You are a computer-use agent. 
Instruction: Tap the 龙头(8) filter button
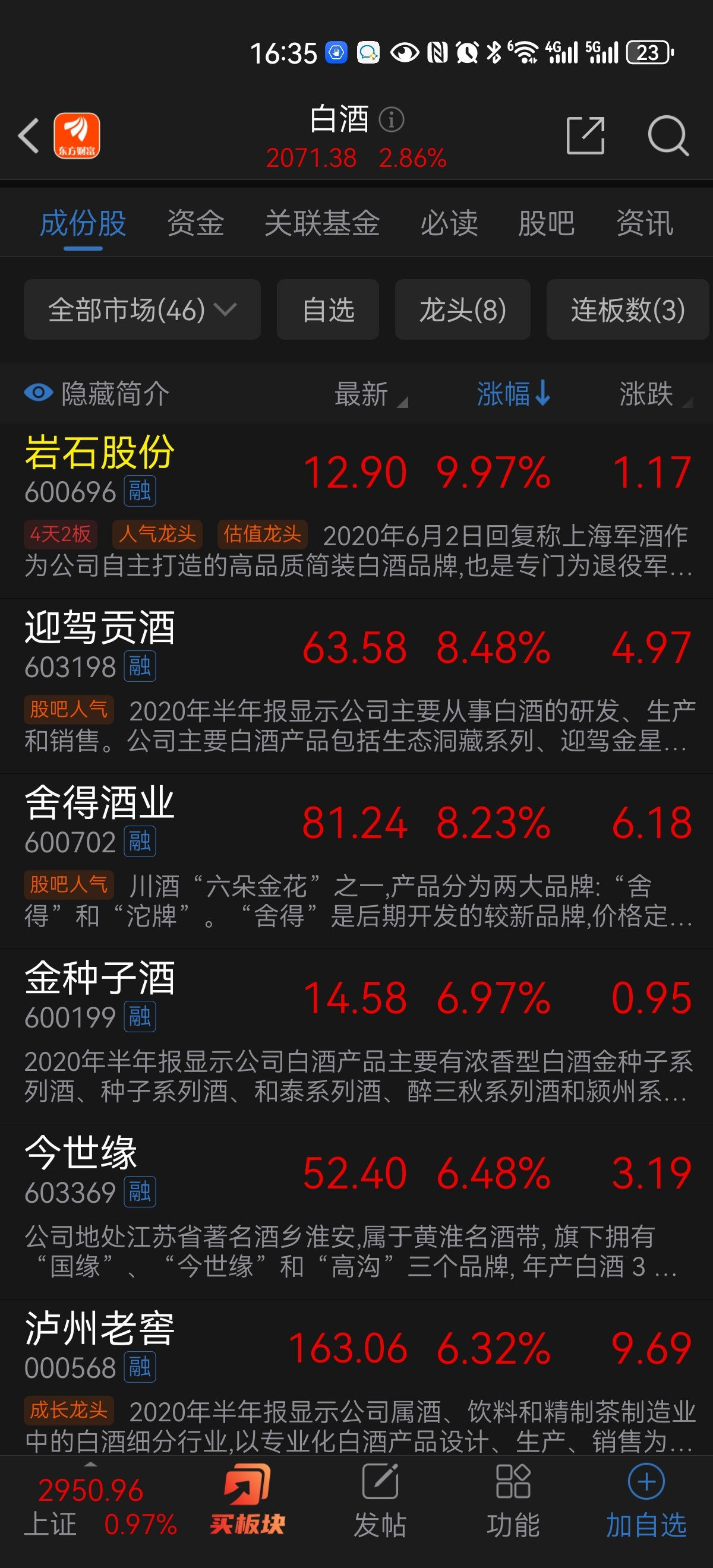[x=462, y=310]
